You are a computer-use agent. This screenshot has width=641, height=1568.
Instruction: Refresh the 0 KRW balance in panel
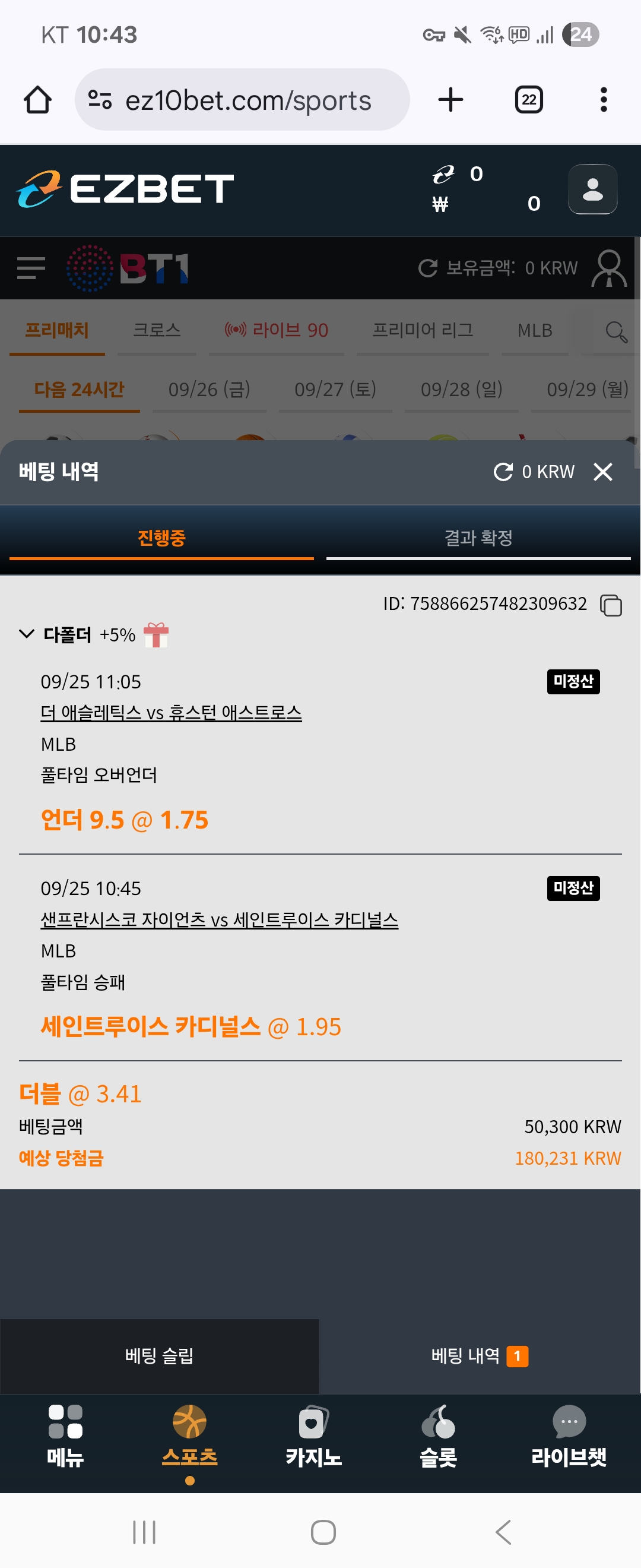click(503, 472)
